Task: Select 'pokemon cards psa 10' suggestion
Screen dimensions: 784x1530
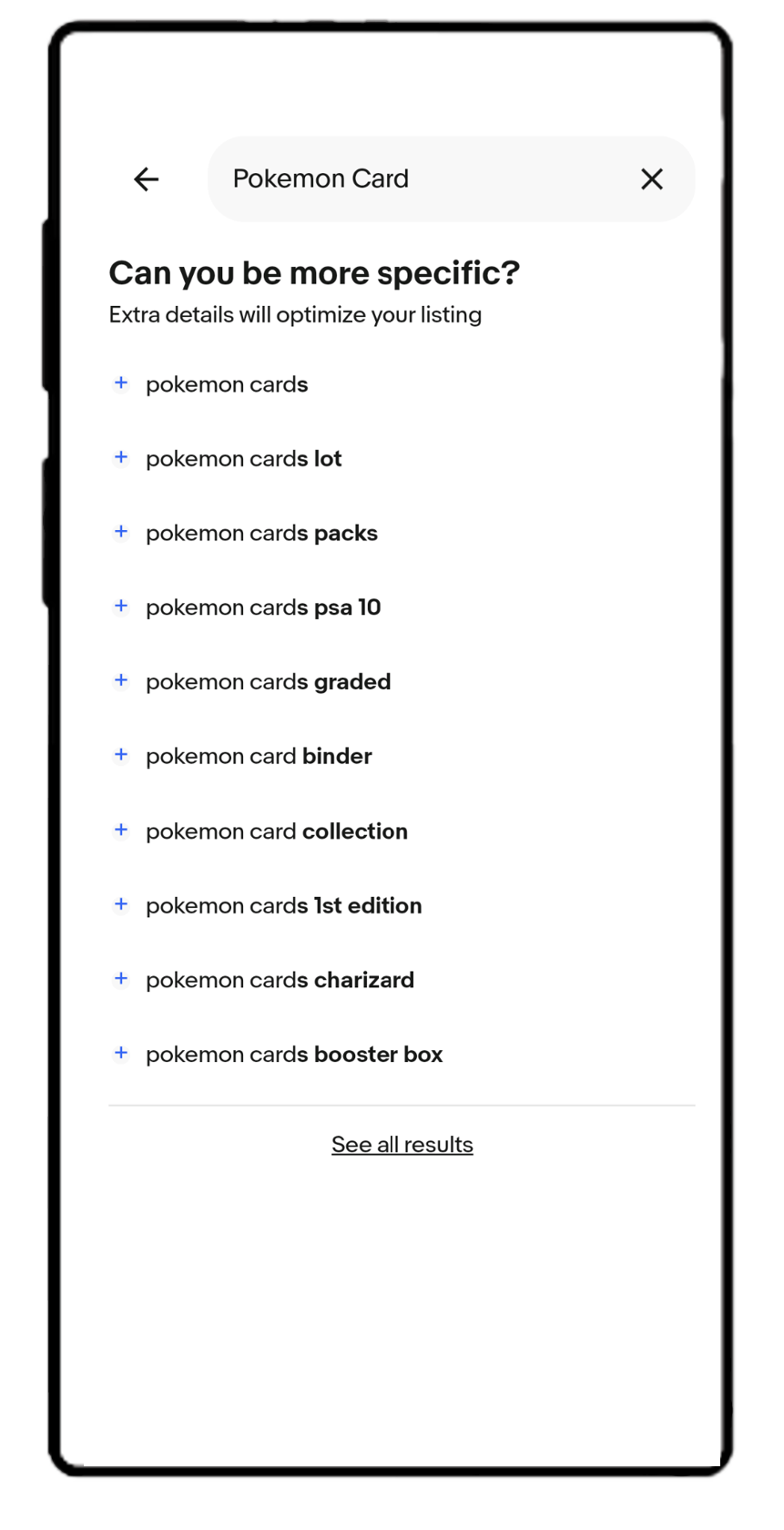Action: [x=263, y=607]
